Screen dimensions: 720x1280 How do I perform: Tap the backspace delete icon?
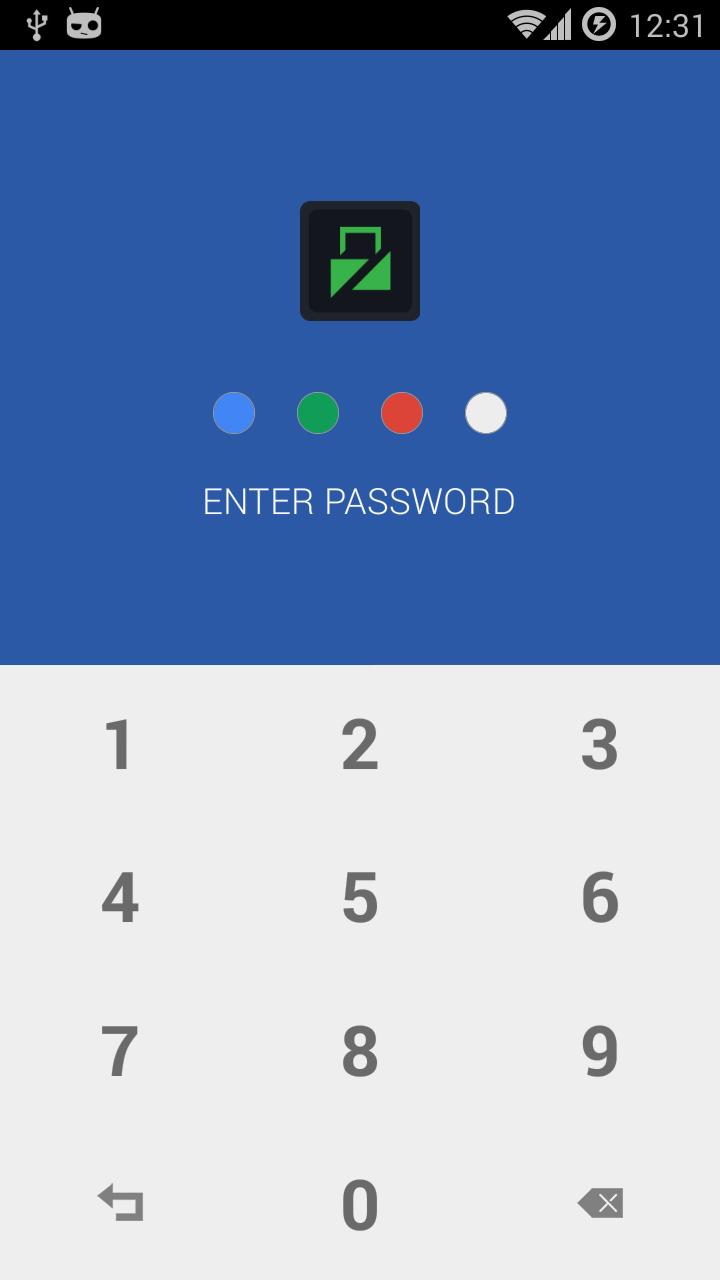pos(599,1204)
